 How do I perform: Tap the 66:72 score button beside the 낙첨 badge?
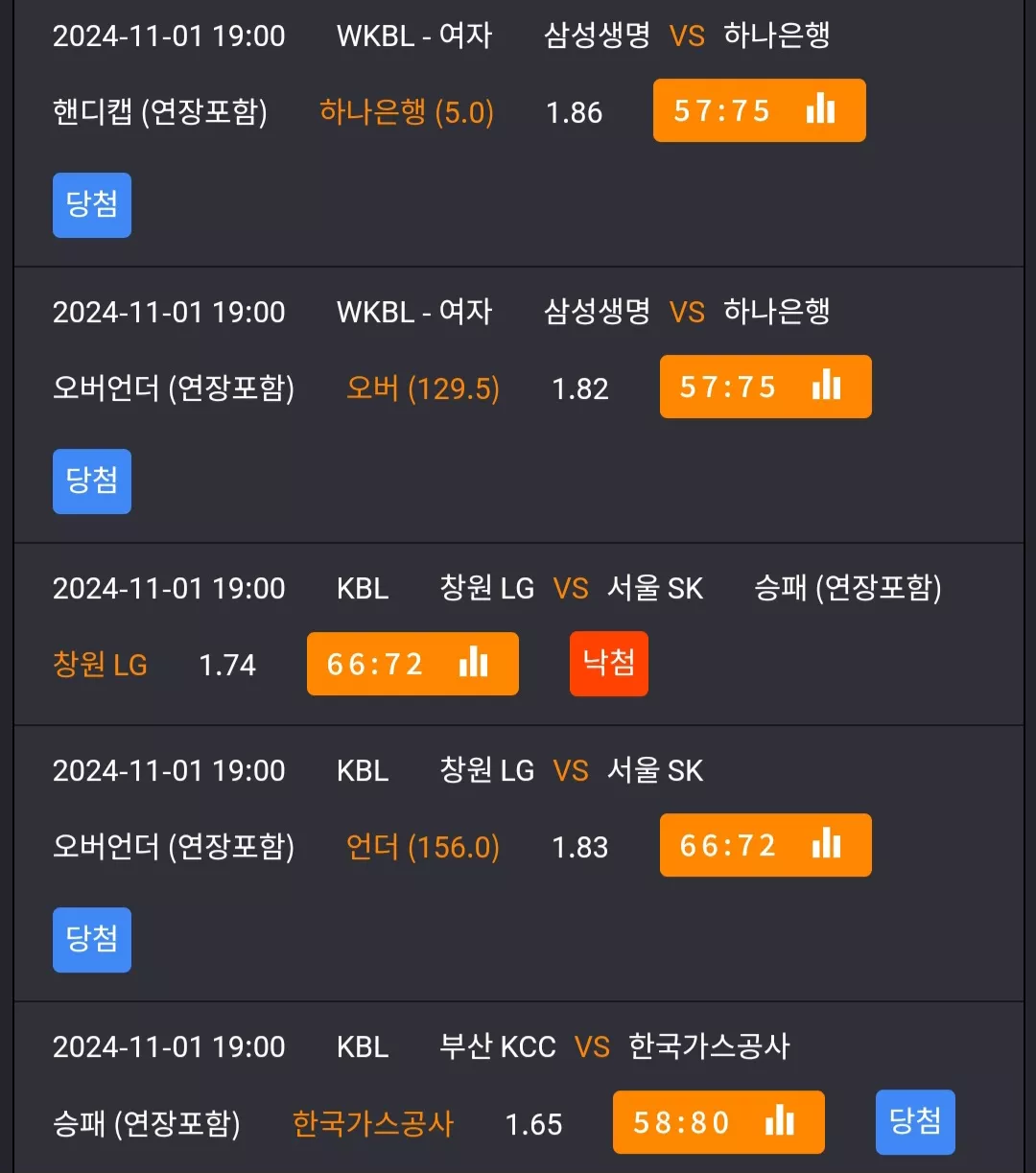click(412, 664)
